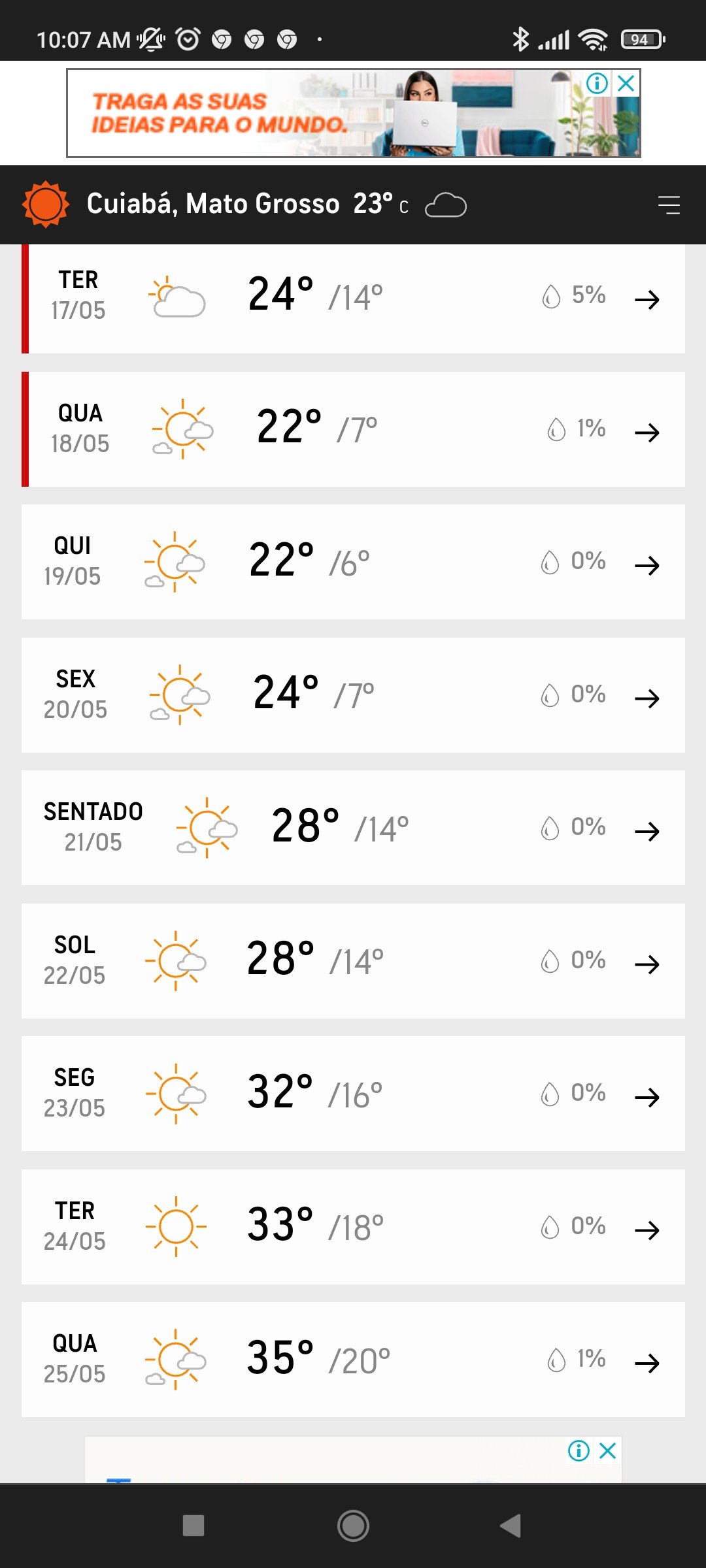Open the TER 24/05 forecast row
Screen dimensions: 706x1568
point(353,1227)
